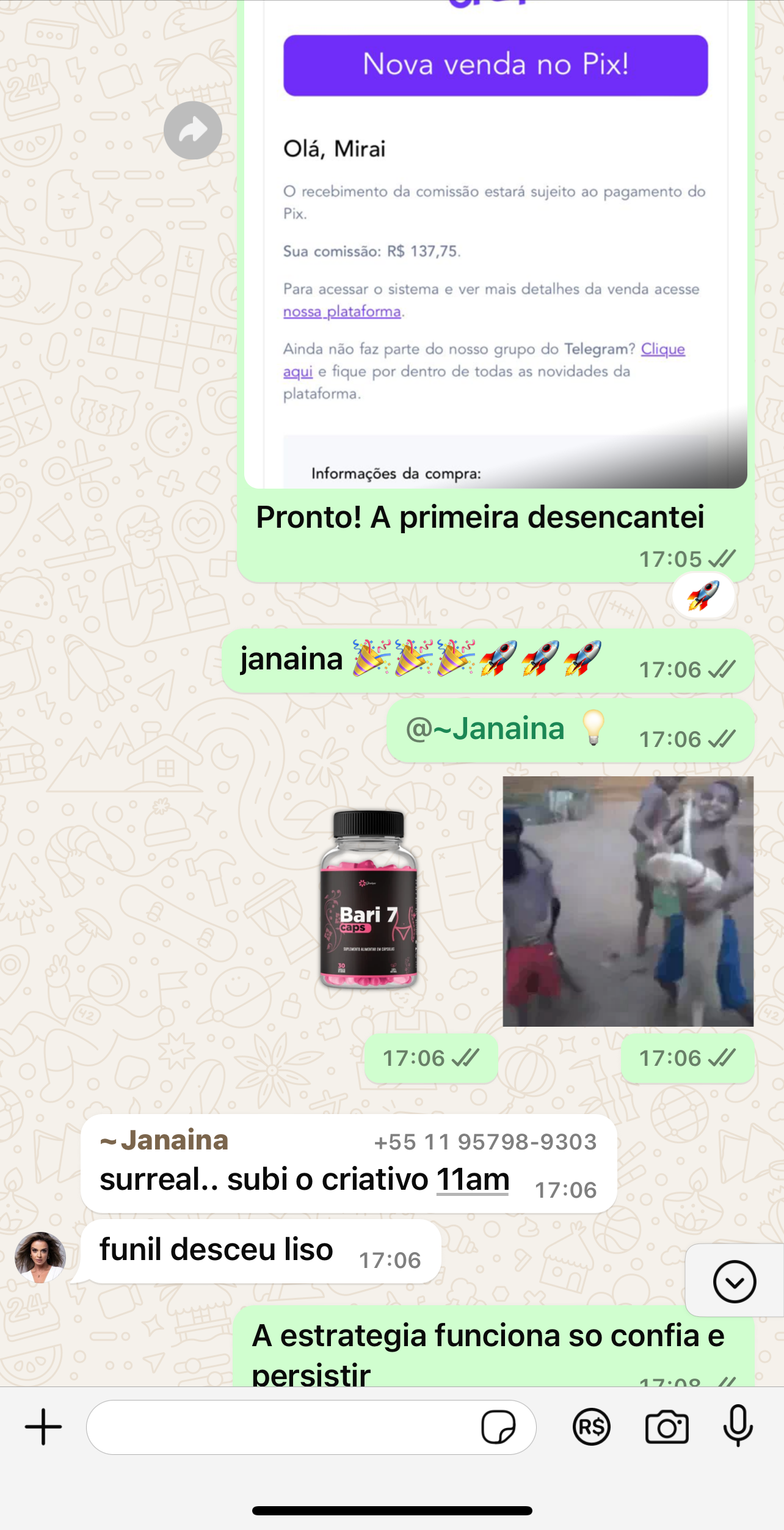The height and width of the screenshot is (1530, 784).
Task: Open the camera
Action: click(667, 1427)
